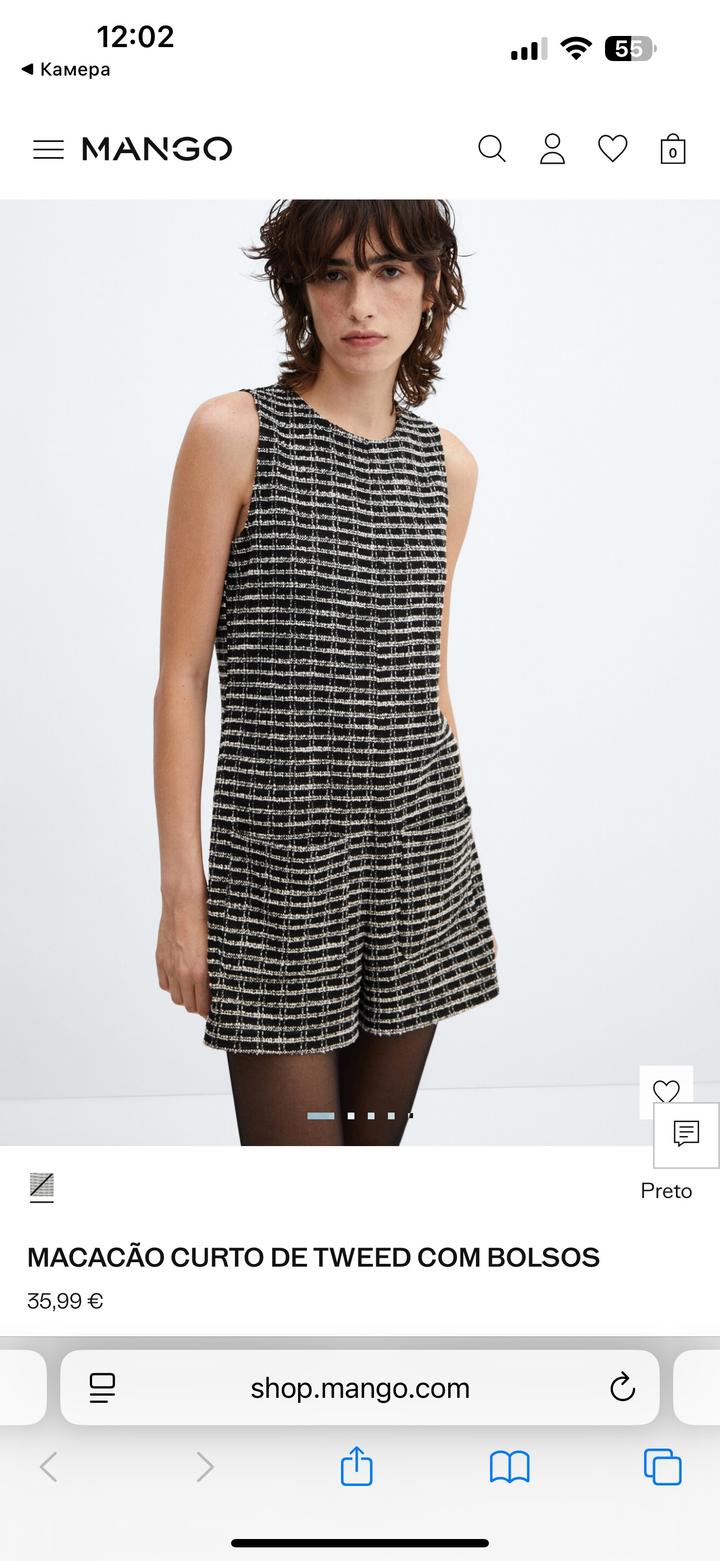720x1561 pixels.
Task: Return to the Камера app
Action: pos(66,69)
